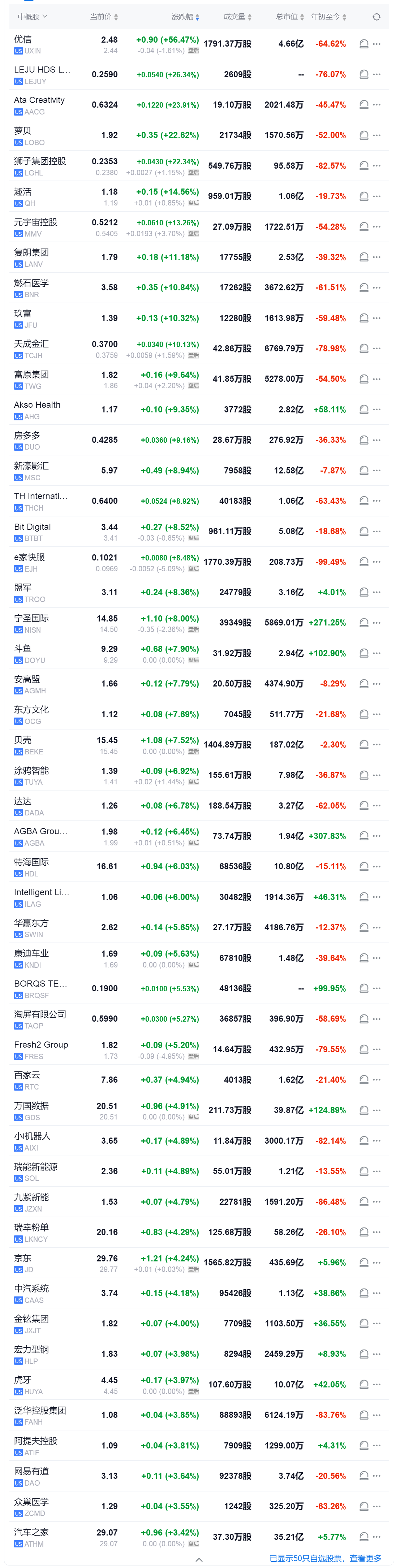Sort by 年初至今 performance

pyautogui.click(x=328, y=17)
